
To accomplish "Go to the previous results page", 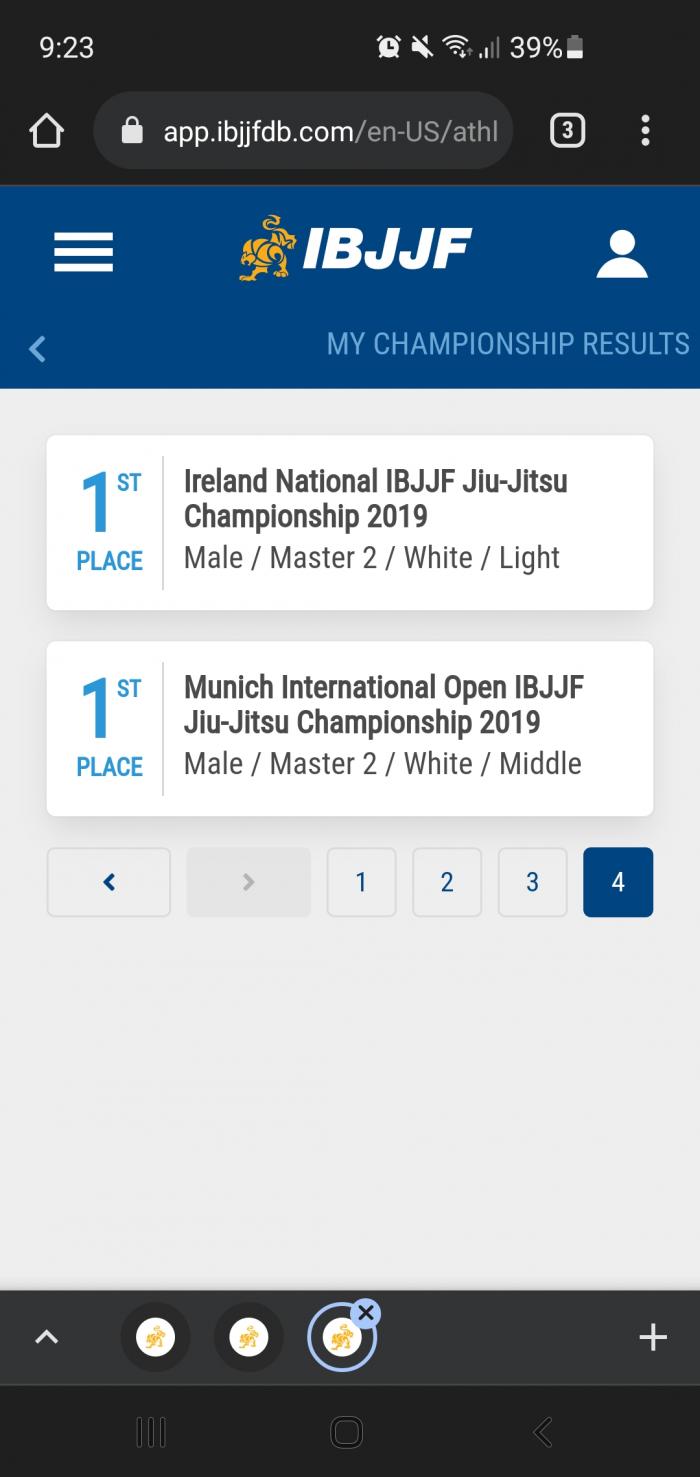I will [x=109, y=882].
